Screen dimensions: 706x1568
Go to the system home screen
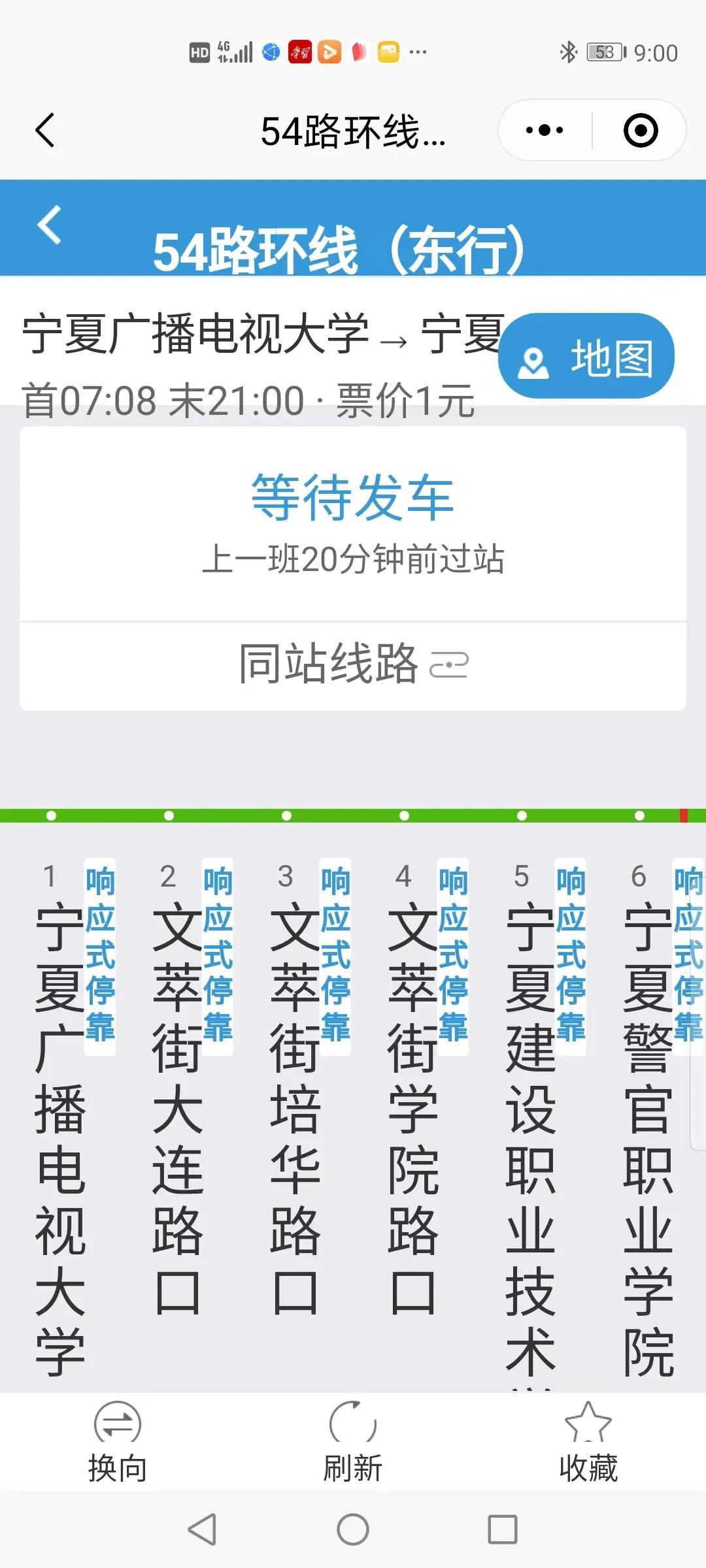[353, 1529]
